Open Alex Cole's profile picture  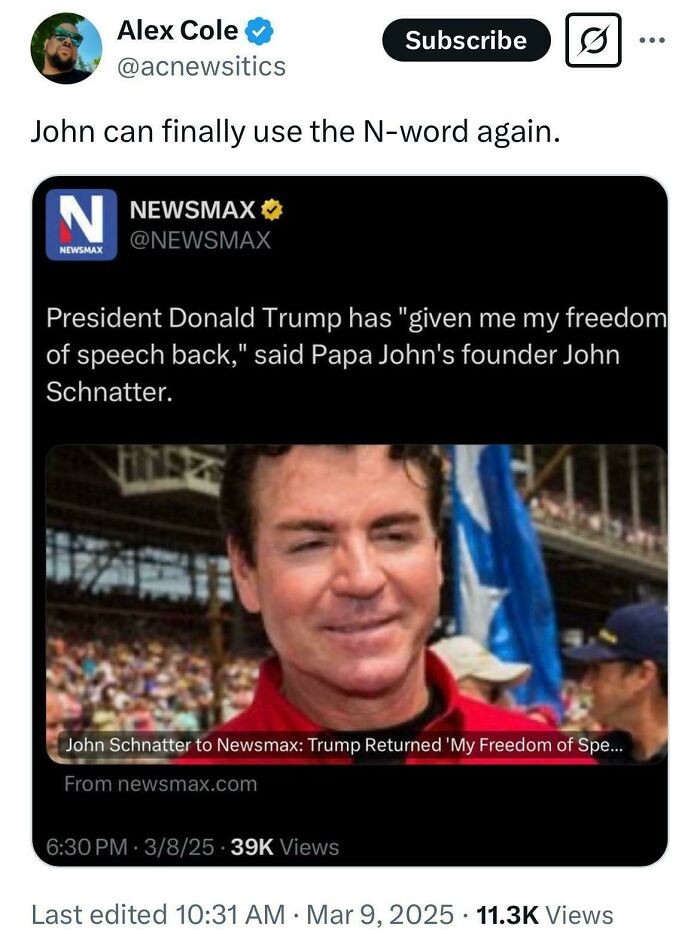pos(66,49)
